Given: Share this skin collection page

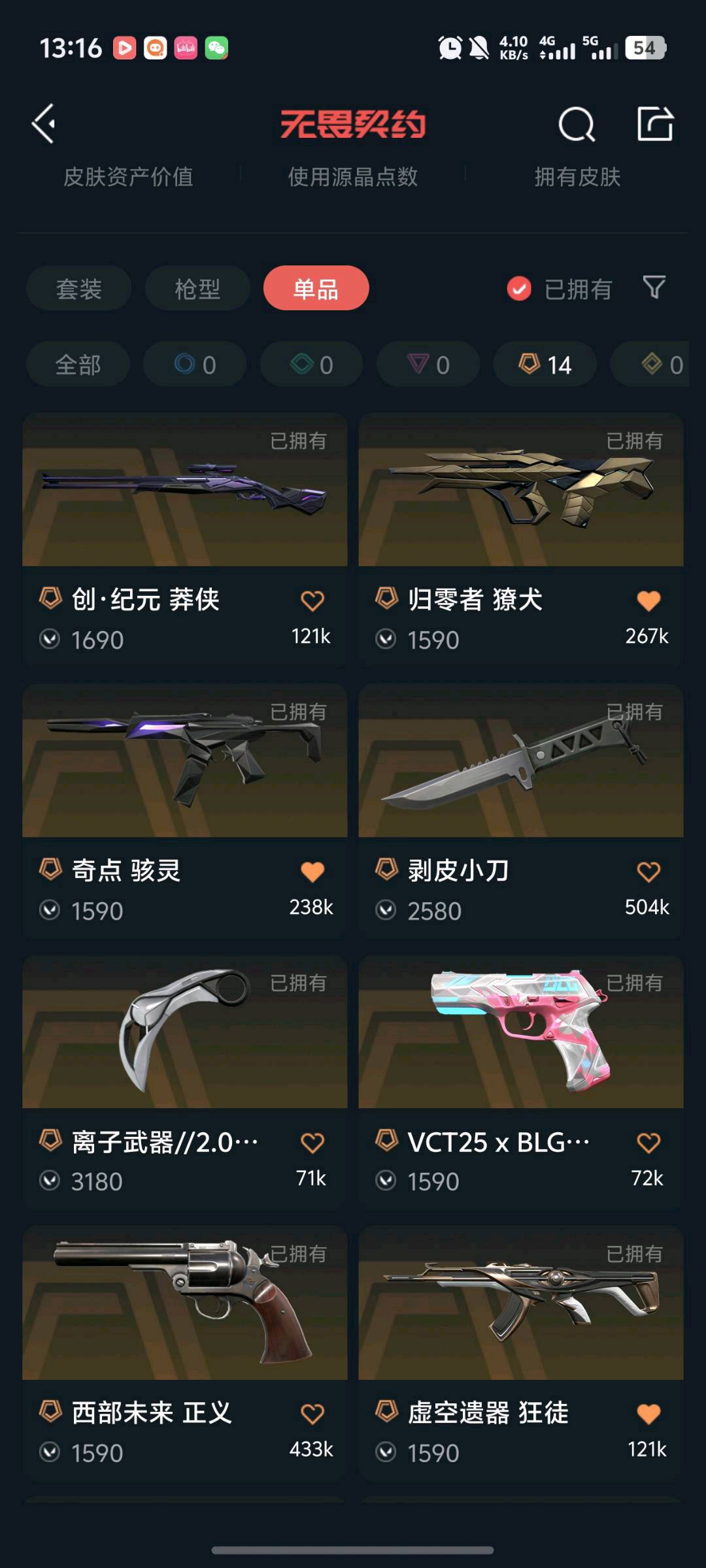Looking at the screenshot, I should (x=655, y=123).
